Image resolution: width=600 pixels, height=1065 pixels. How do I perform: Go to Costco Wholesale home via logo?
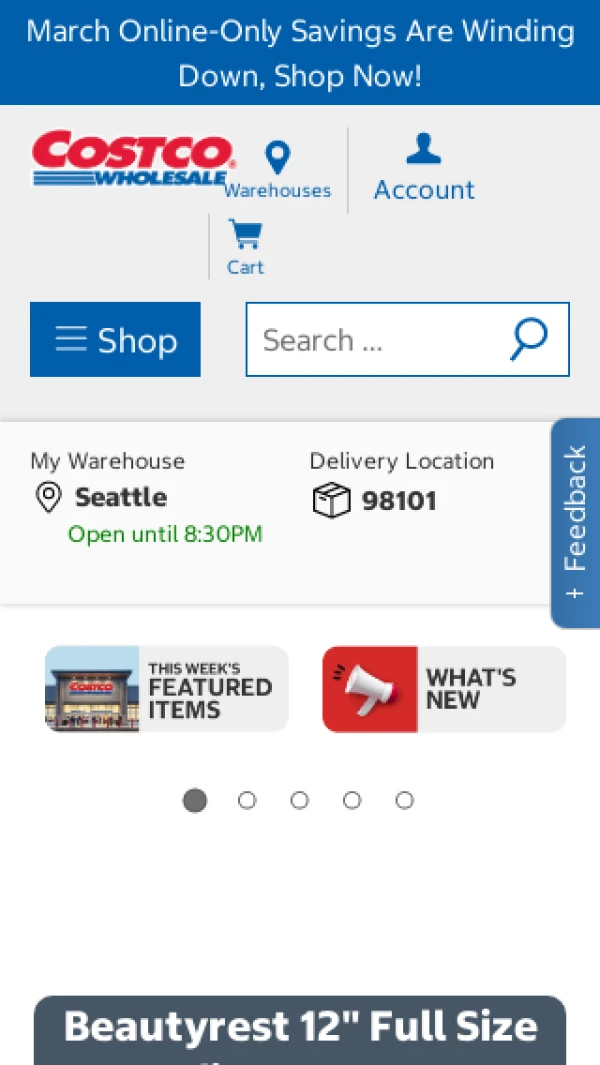coord(132,158)
